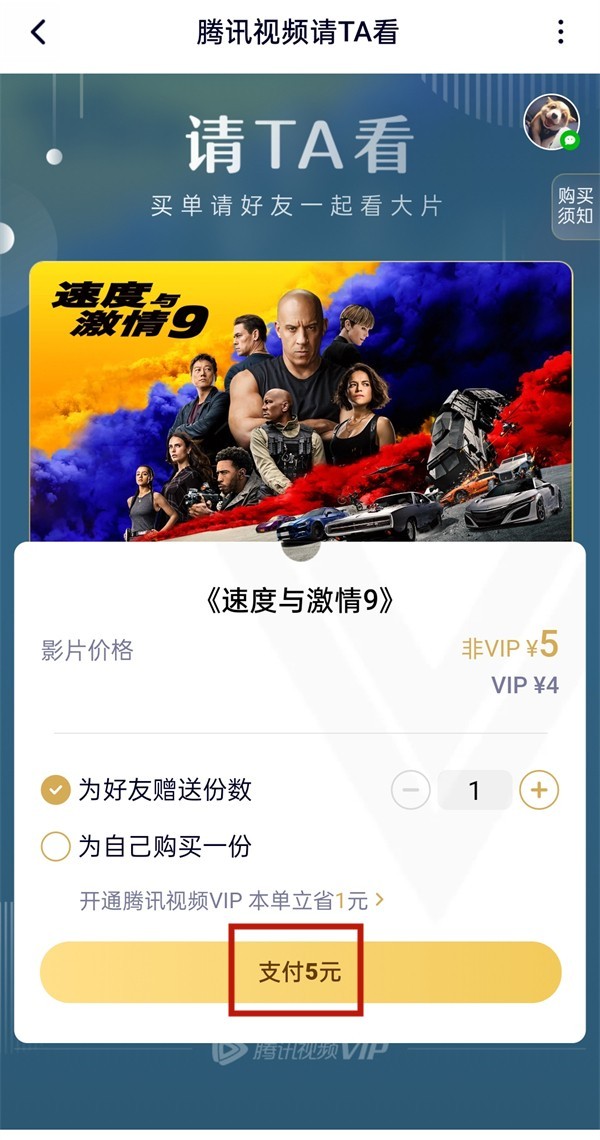Tap the quantity field showing 1
The width and height of the screenshot is (600, 1140).
[x=475, y=791]
